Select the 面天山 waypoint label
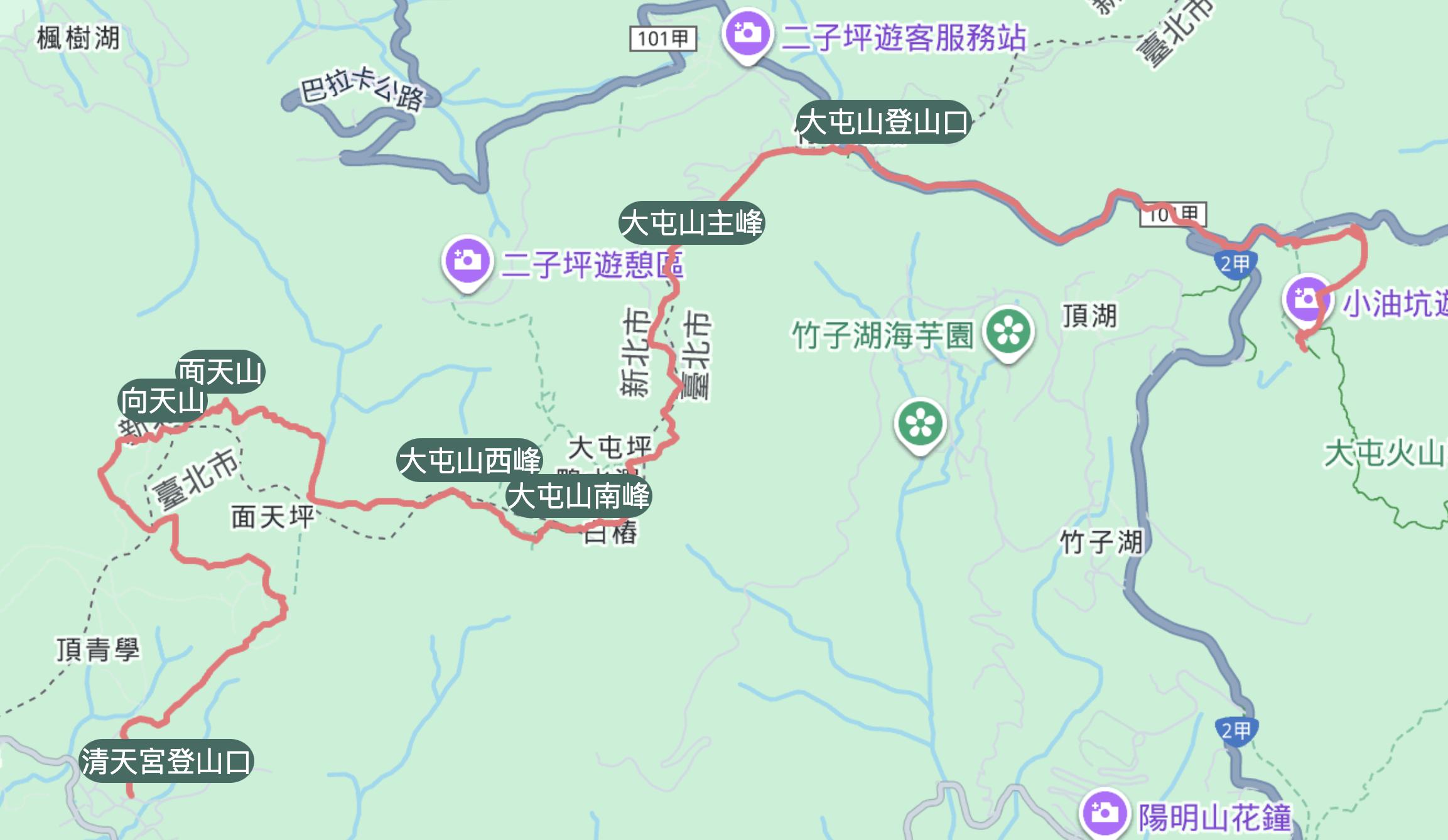This screenshot has width=1448, height=840. point(221,371)
